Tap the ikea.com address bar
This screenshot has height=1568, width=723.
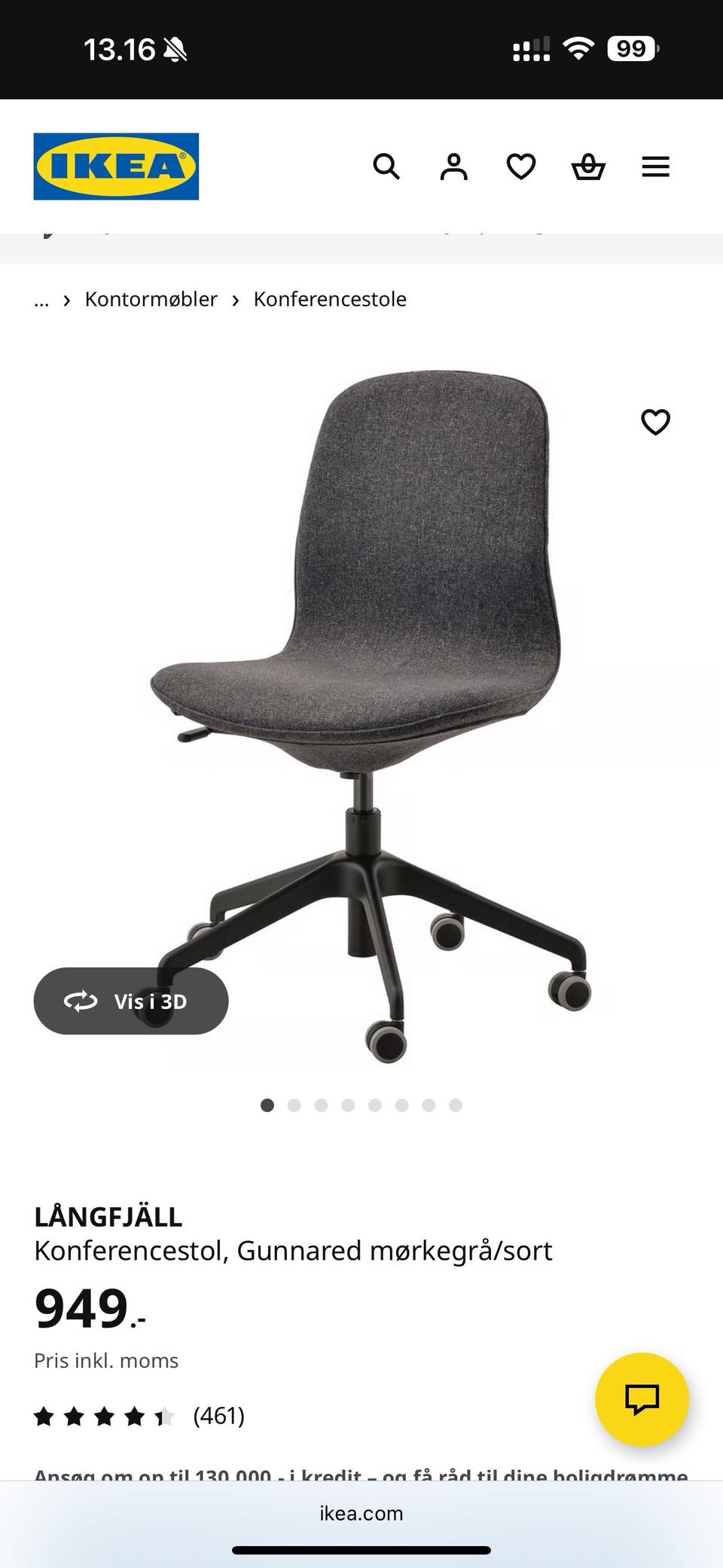pyautogui.click(x=361, y=1514)
